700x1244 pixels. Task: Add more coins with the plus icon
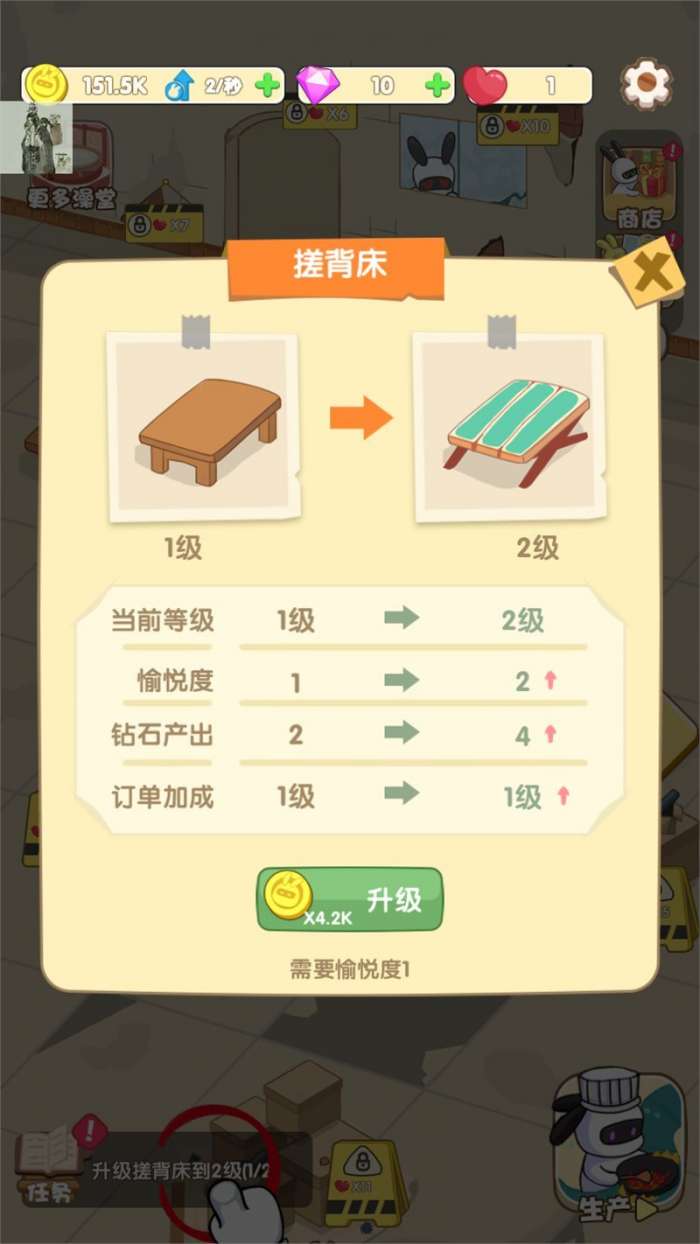point(267,86)
